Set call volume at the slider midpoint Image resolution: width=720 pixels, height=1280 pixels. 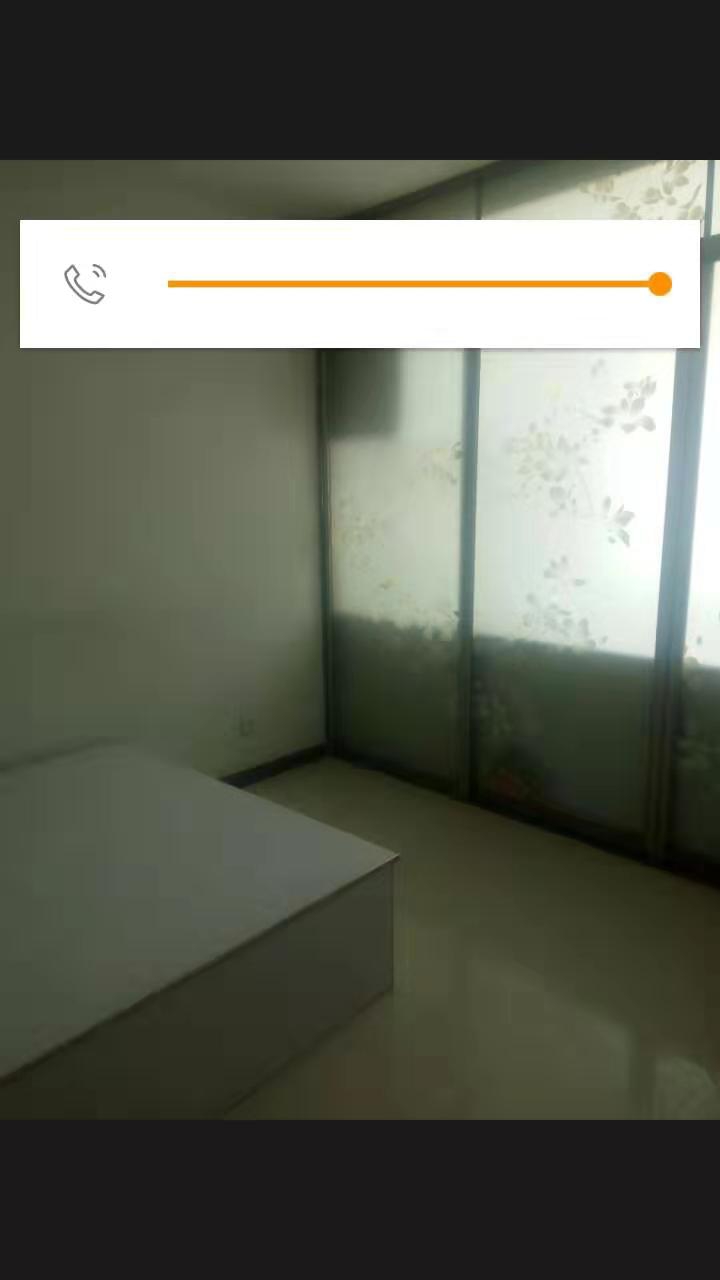[414, 284]
